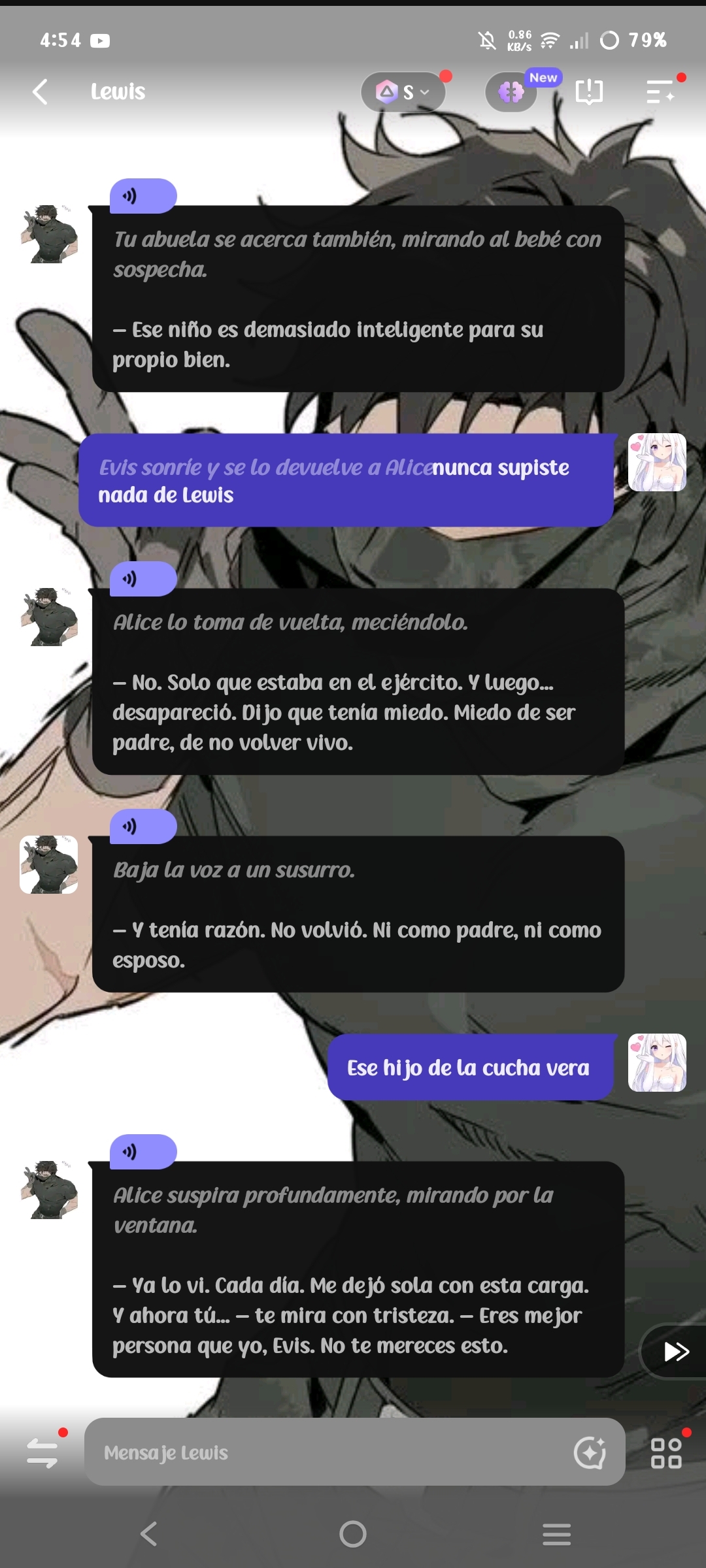The height and width of the screenshot is (1568, 706).
Task: Open Lewis's avatar beside the 'Baja la voz' message
Action: tap(49, 864)
